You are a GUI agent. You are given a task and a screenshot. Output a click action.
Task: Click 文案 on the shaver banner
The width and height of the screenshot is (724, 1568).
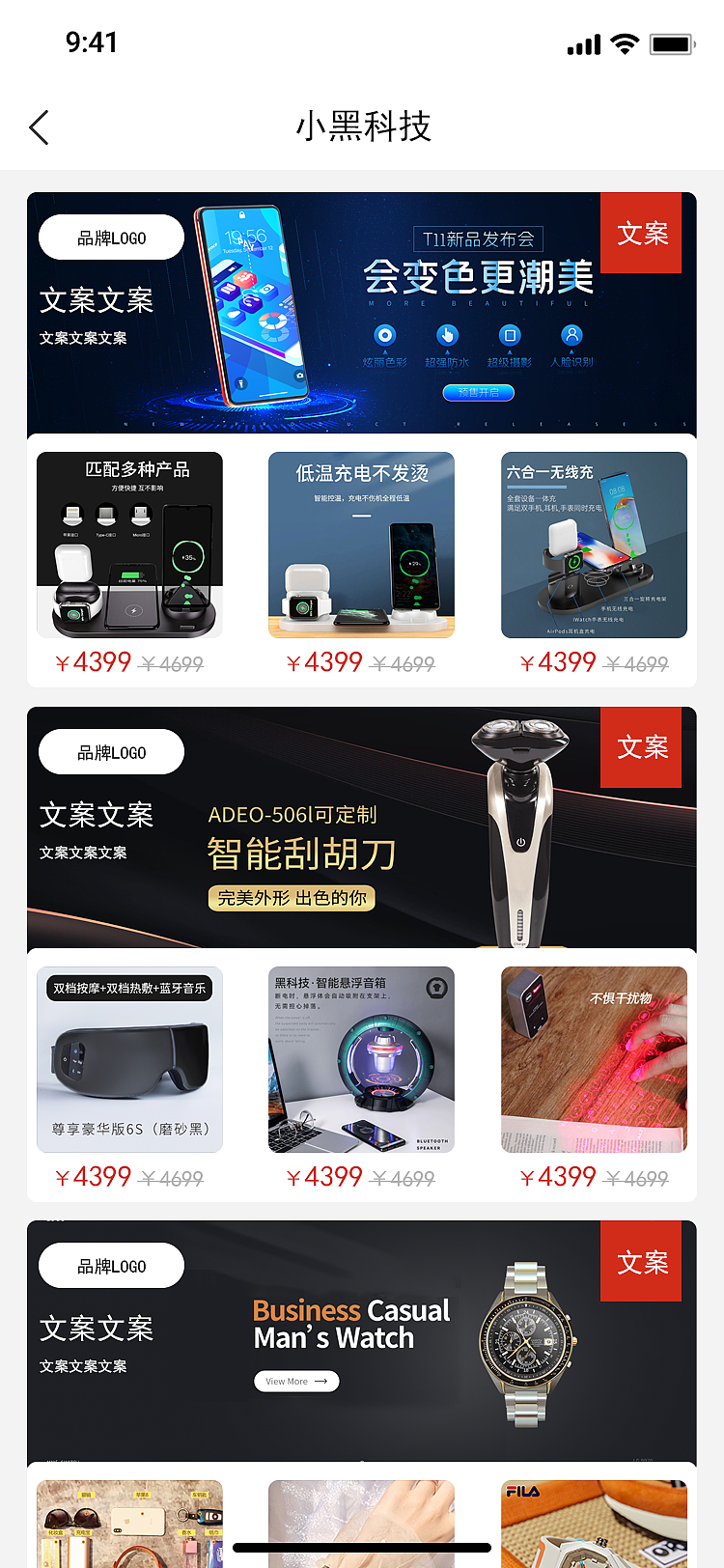click(x=641, y=747)
